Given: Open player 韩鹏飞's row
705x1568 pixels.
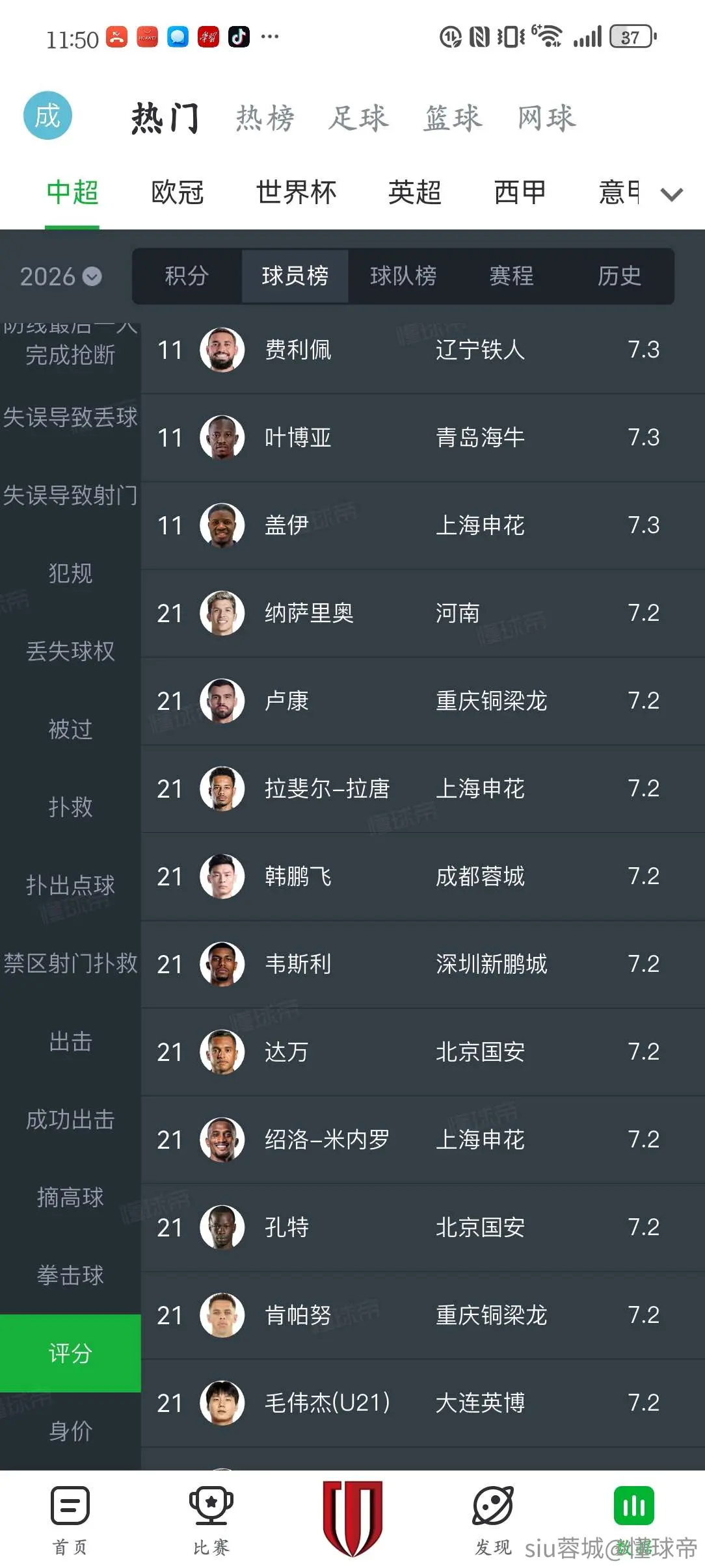Looking at the screenshot, I should (x=423, y=876).
